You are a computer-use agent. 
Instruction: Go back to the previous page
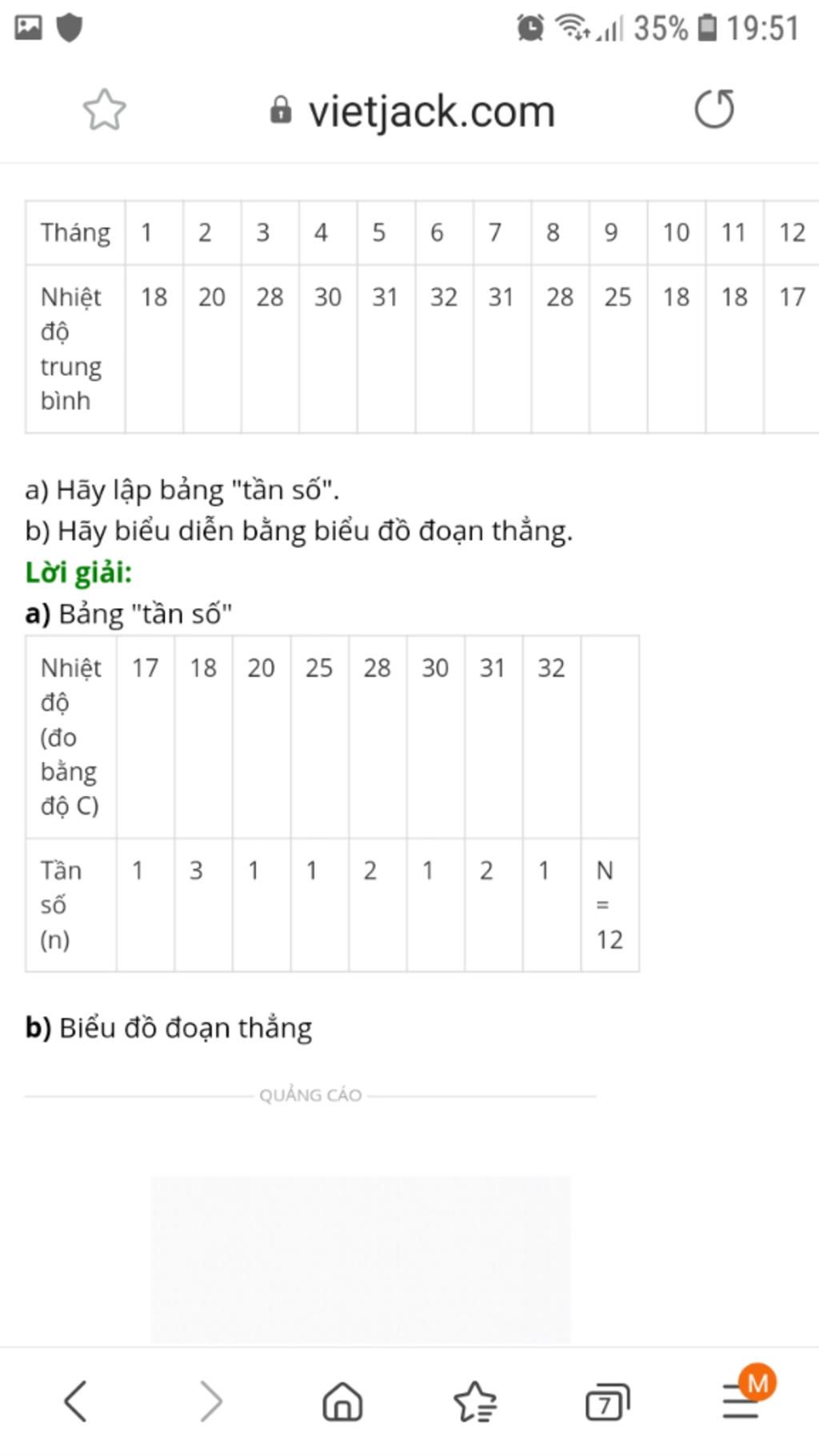tap(75, 1401)
